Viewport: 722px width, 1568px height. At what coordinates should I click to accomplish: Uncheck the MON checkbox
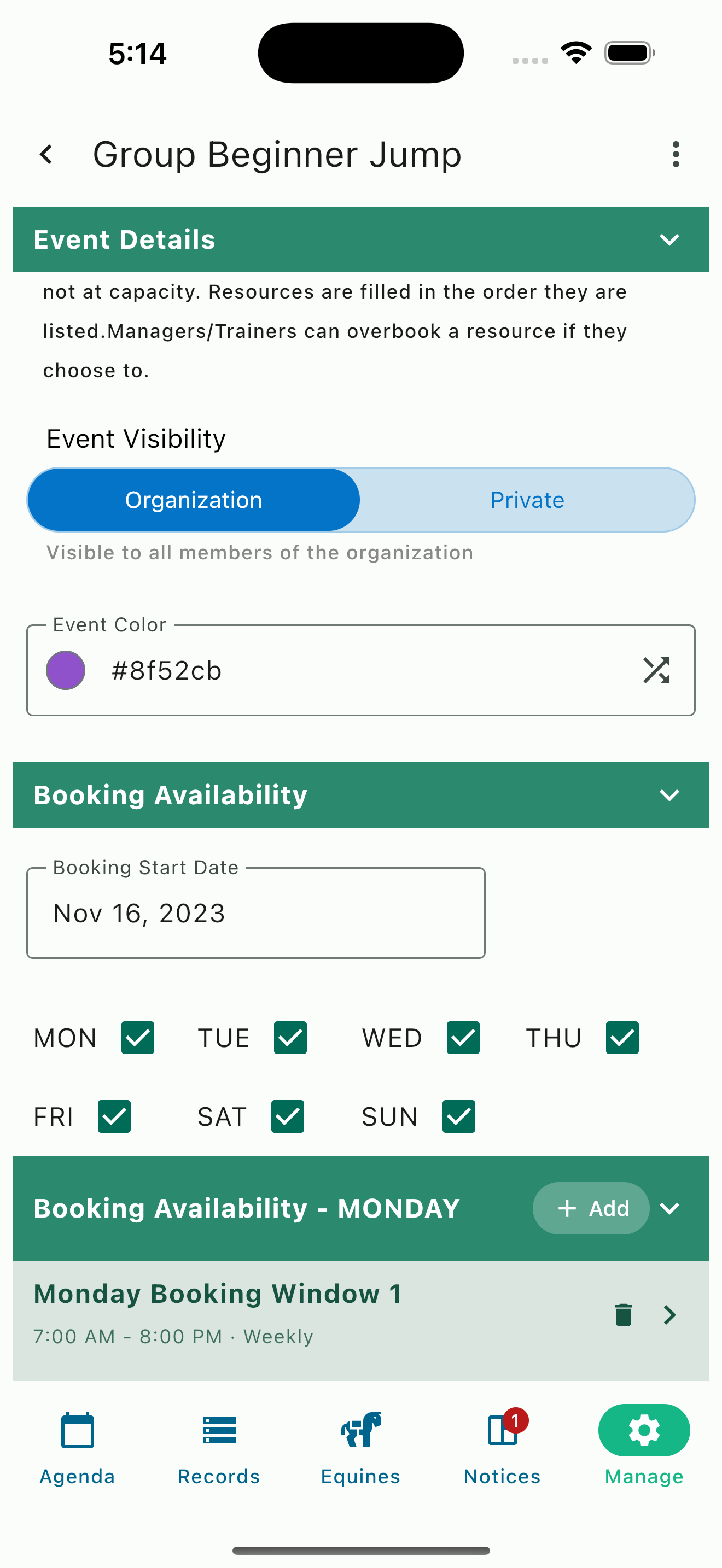[x=136, y=1038]
